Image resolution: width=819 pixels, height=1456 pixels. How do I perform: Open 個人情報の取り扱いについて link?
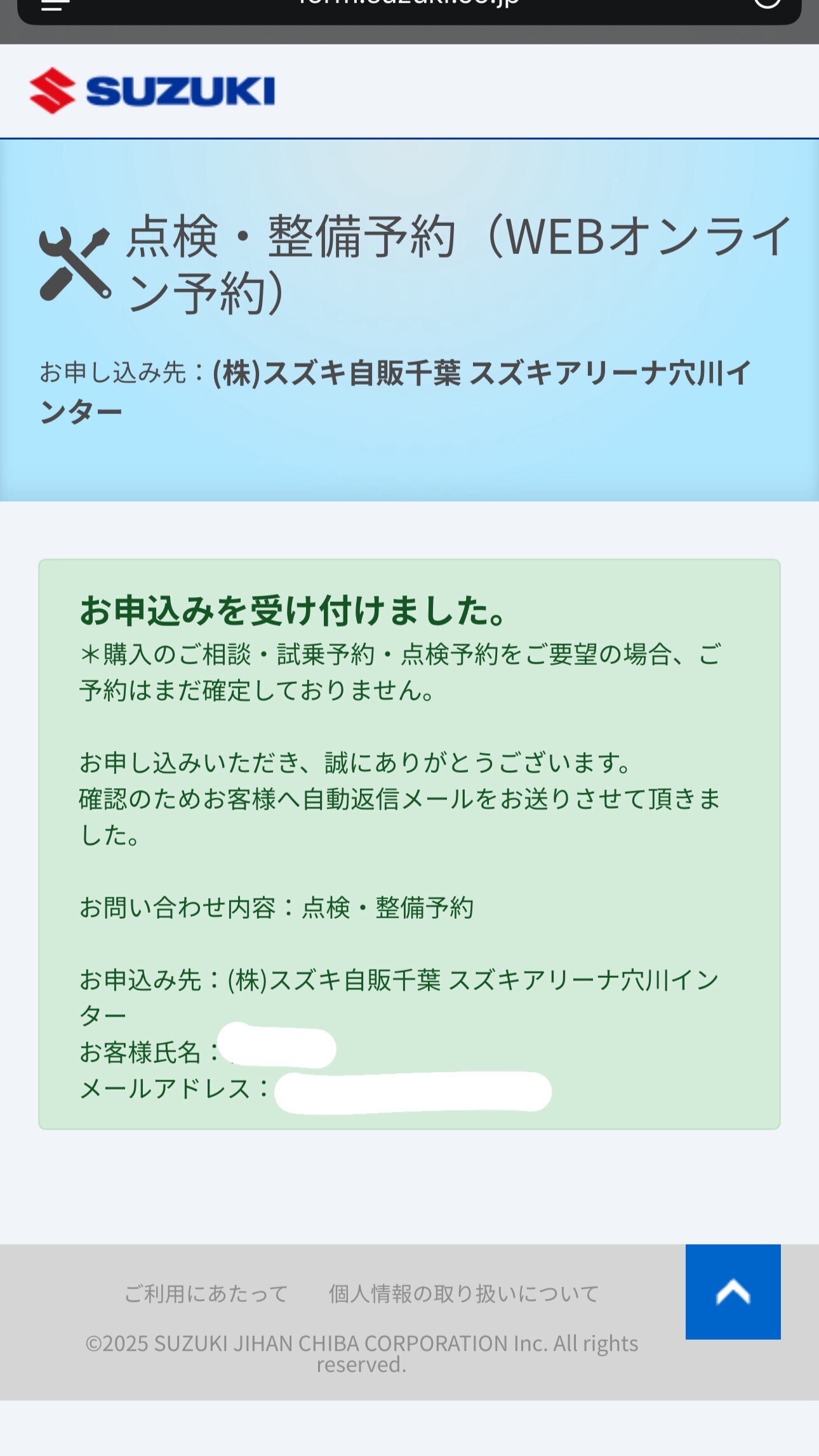tap(463, 1293)
